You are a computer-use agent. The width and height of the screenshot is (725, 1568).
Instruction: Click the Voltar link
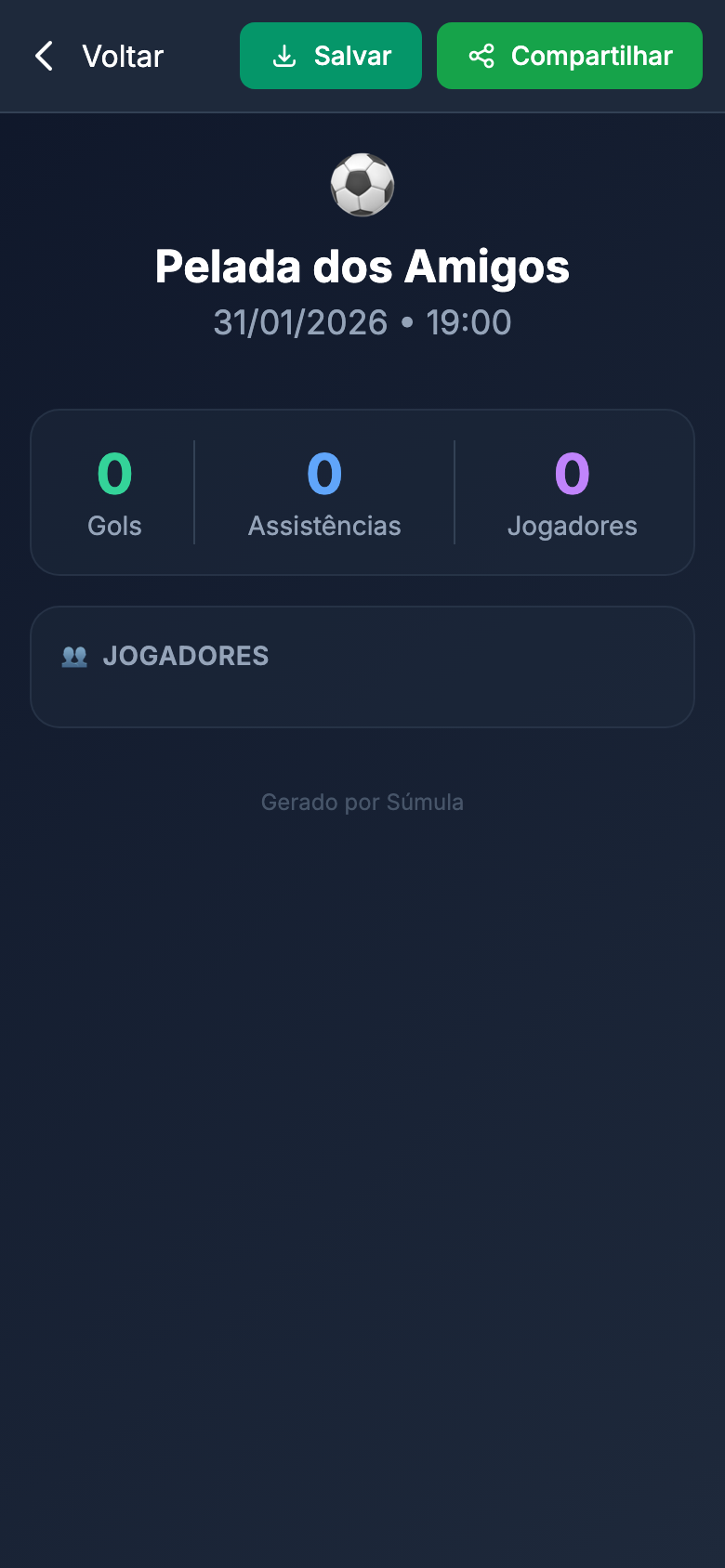click(124, 56)
